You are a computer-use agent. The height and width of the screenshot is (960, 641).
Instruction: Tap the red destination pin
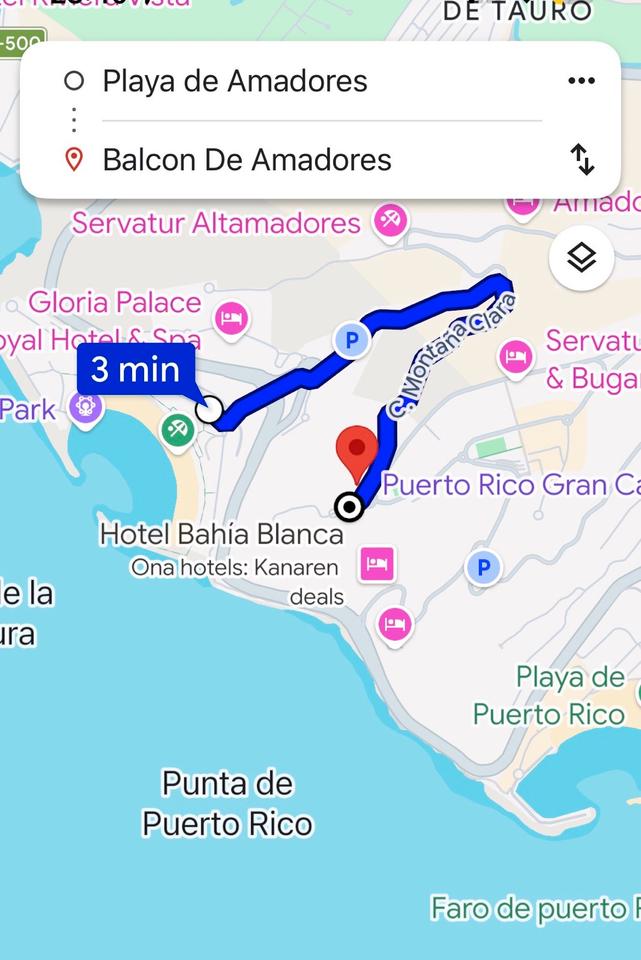click(357, 450)
